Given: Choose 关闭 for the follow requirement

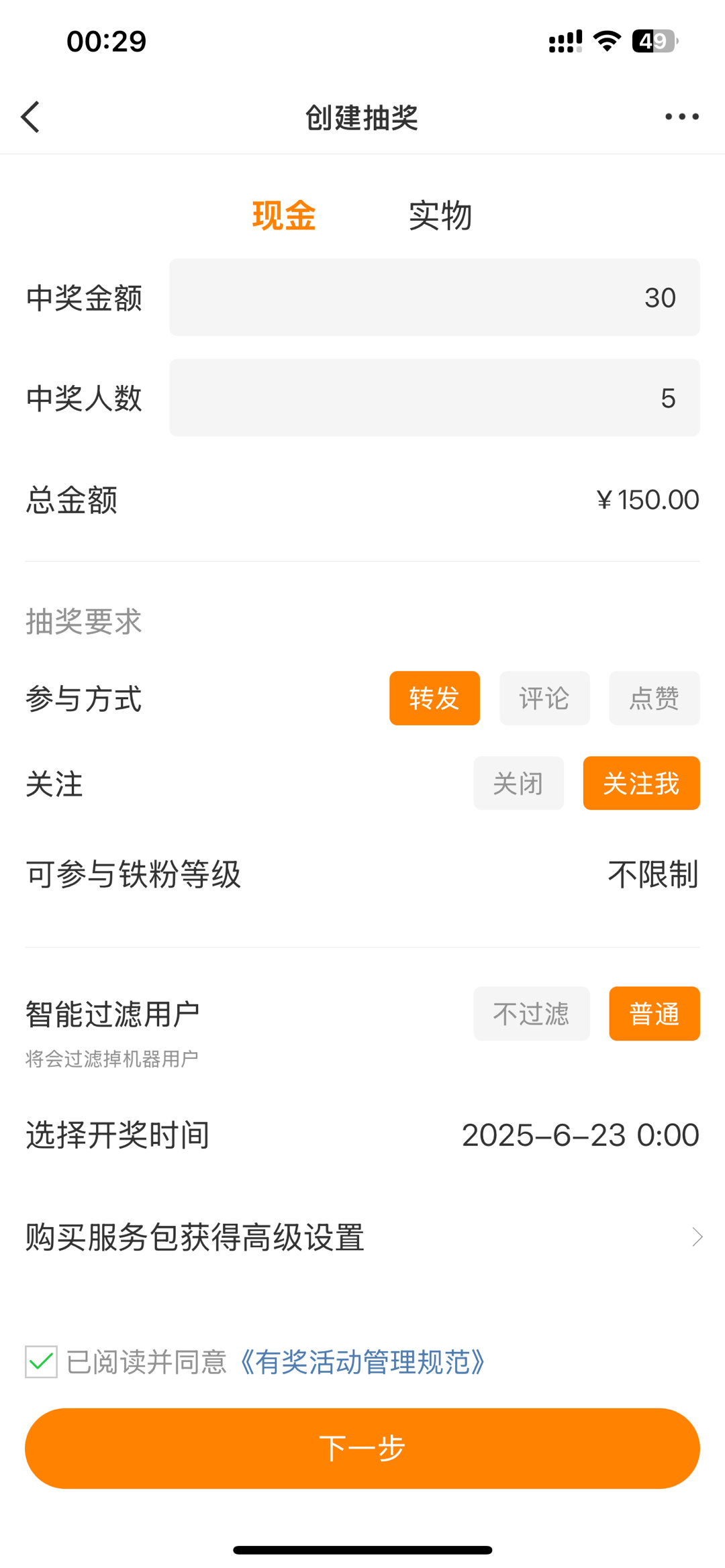Looking at the screenshot, I should click(x=518, y=783).
